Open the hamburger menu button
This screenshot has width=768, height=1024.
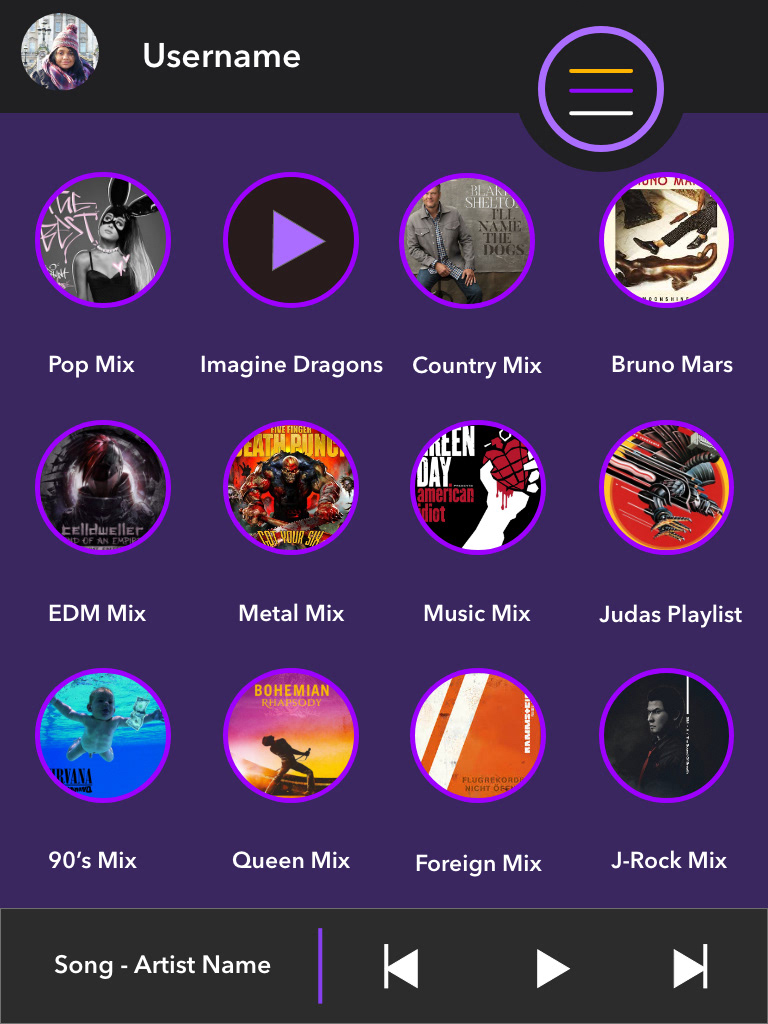[601, 91]
